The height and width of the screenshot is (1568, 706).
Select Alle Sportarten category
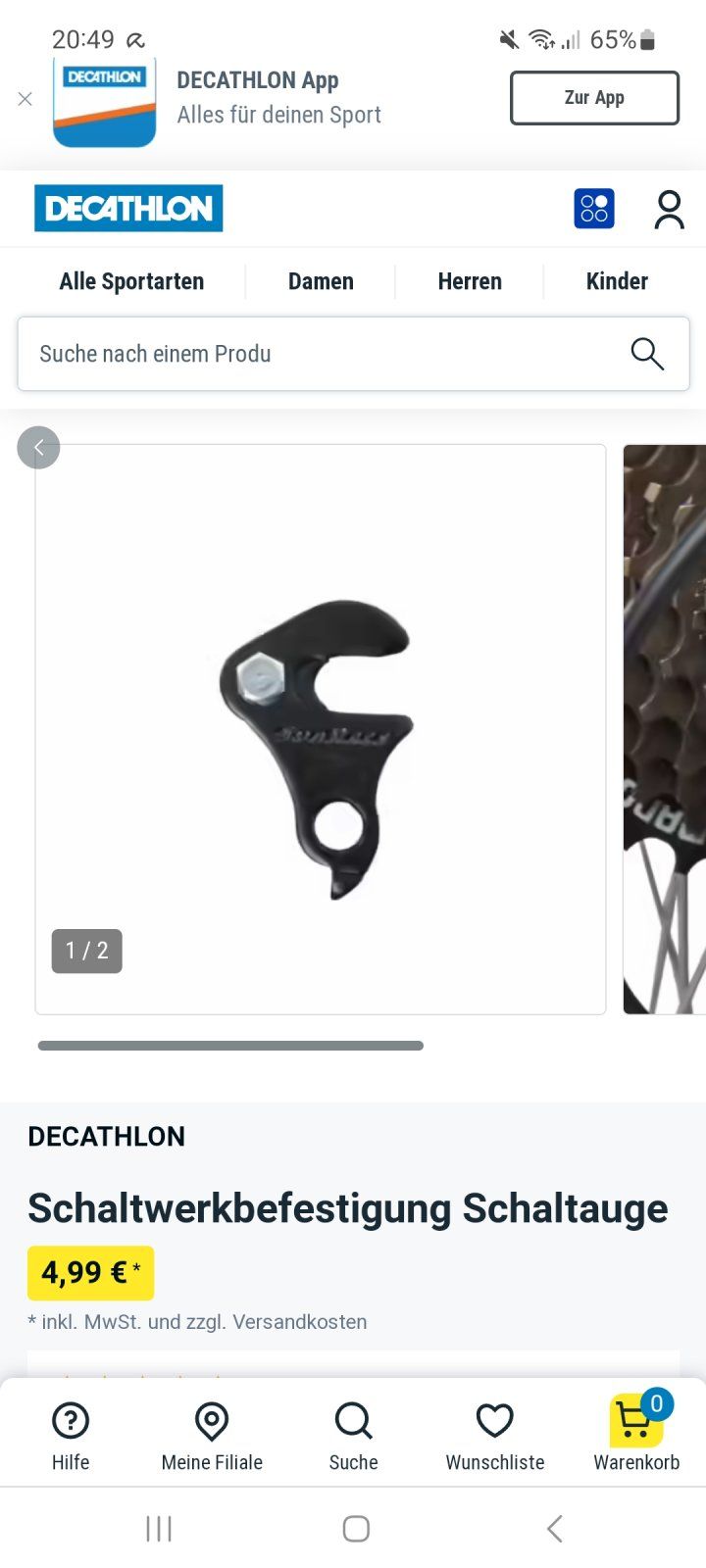coord(131,281)
